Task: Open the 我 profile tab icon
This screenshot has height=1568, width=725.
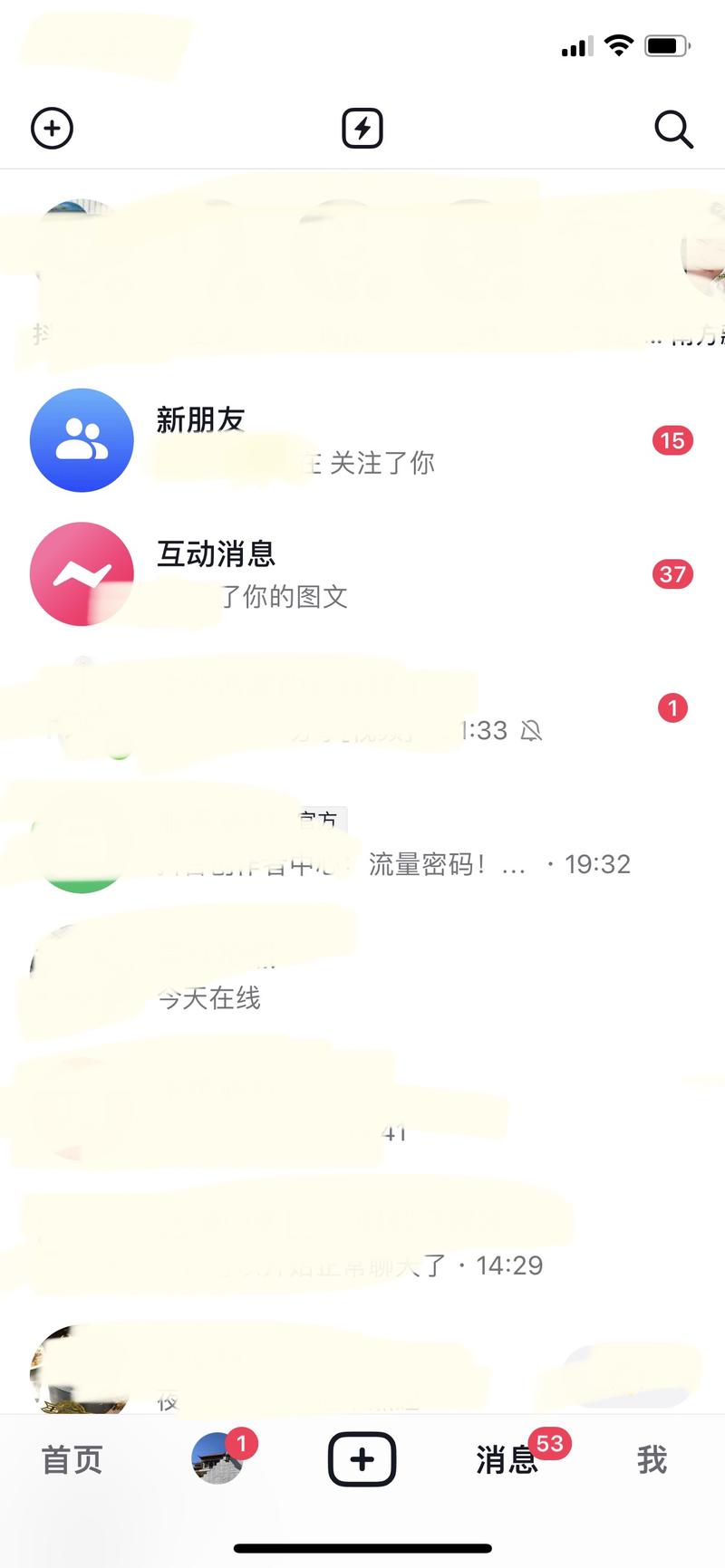Action: (x=652, y=1459)
